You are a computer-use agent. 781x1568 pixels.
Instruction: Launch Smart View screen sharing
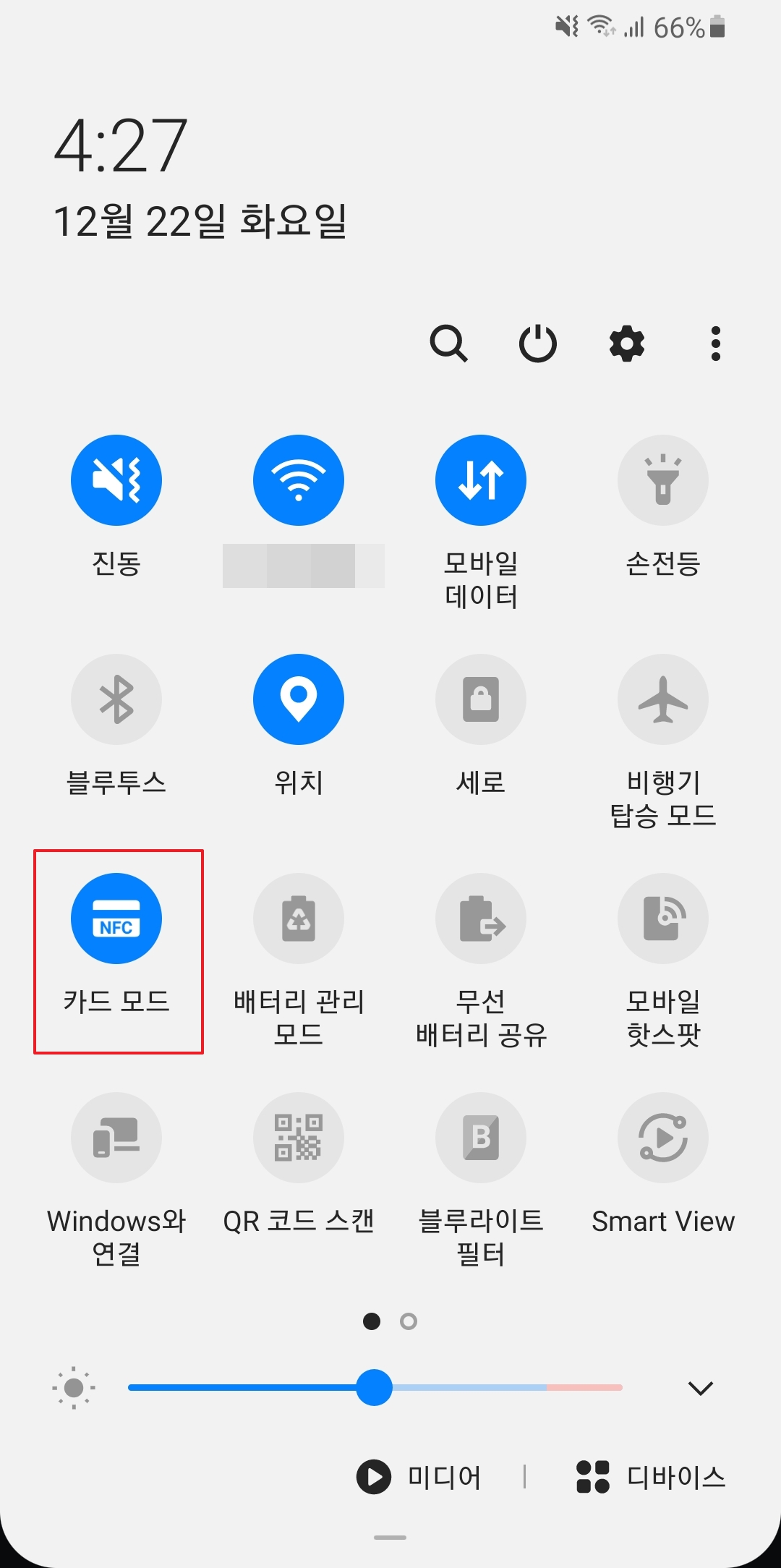[662, 1137]
